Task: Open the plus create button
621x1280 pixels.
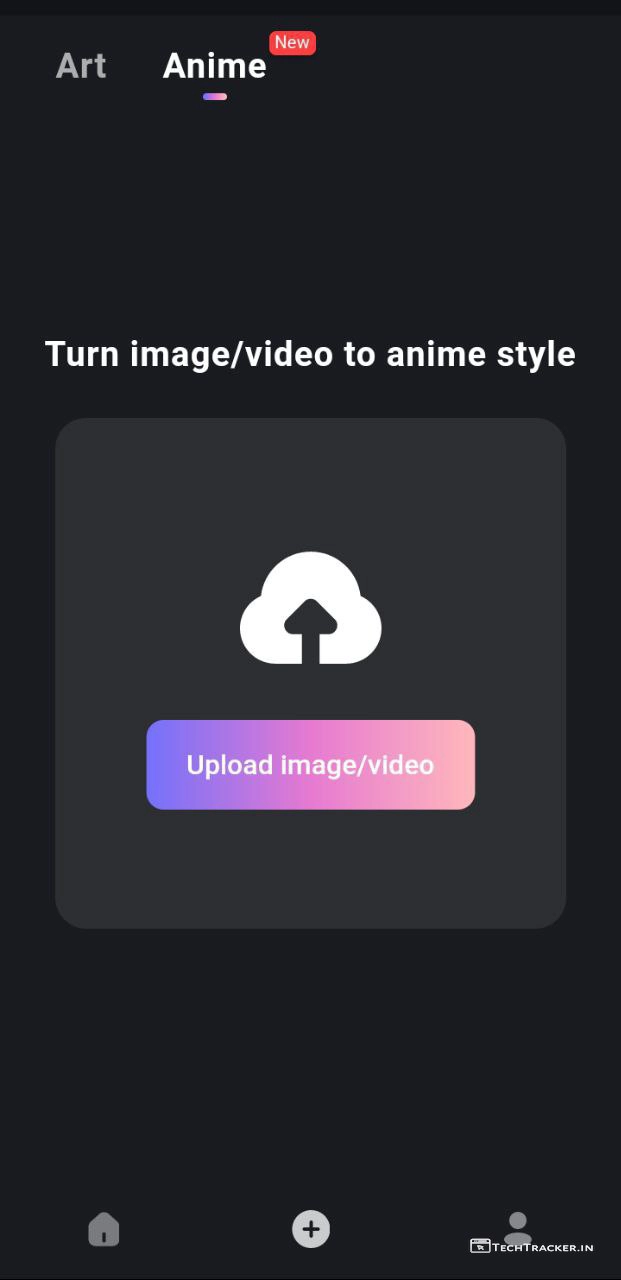Action: (310, 1229)
